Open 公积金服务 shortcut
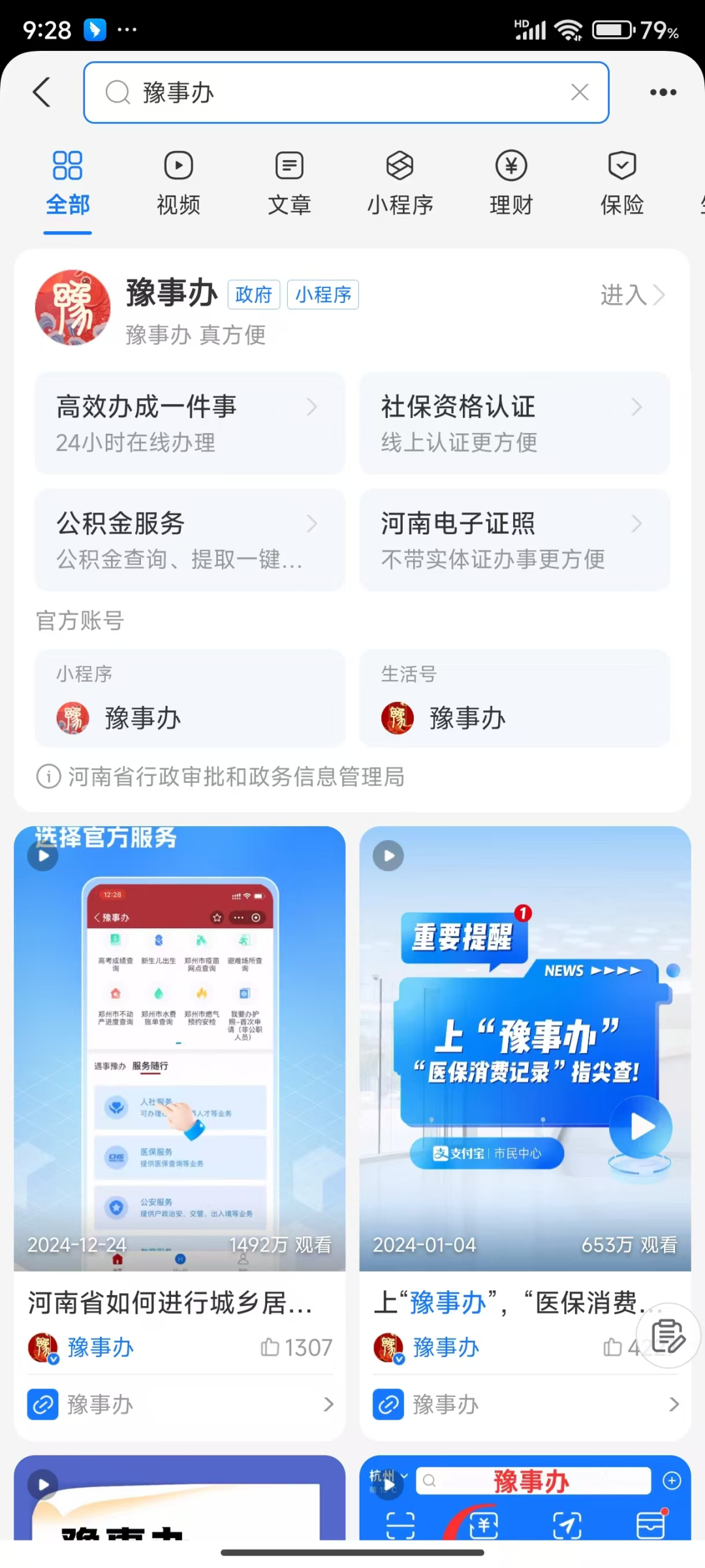 coord(189,540)
